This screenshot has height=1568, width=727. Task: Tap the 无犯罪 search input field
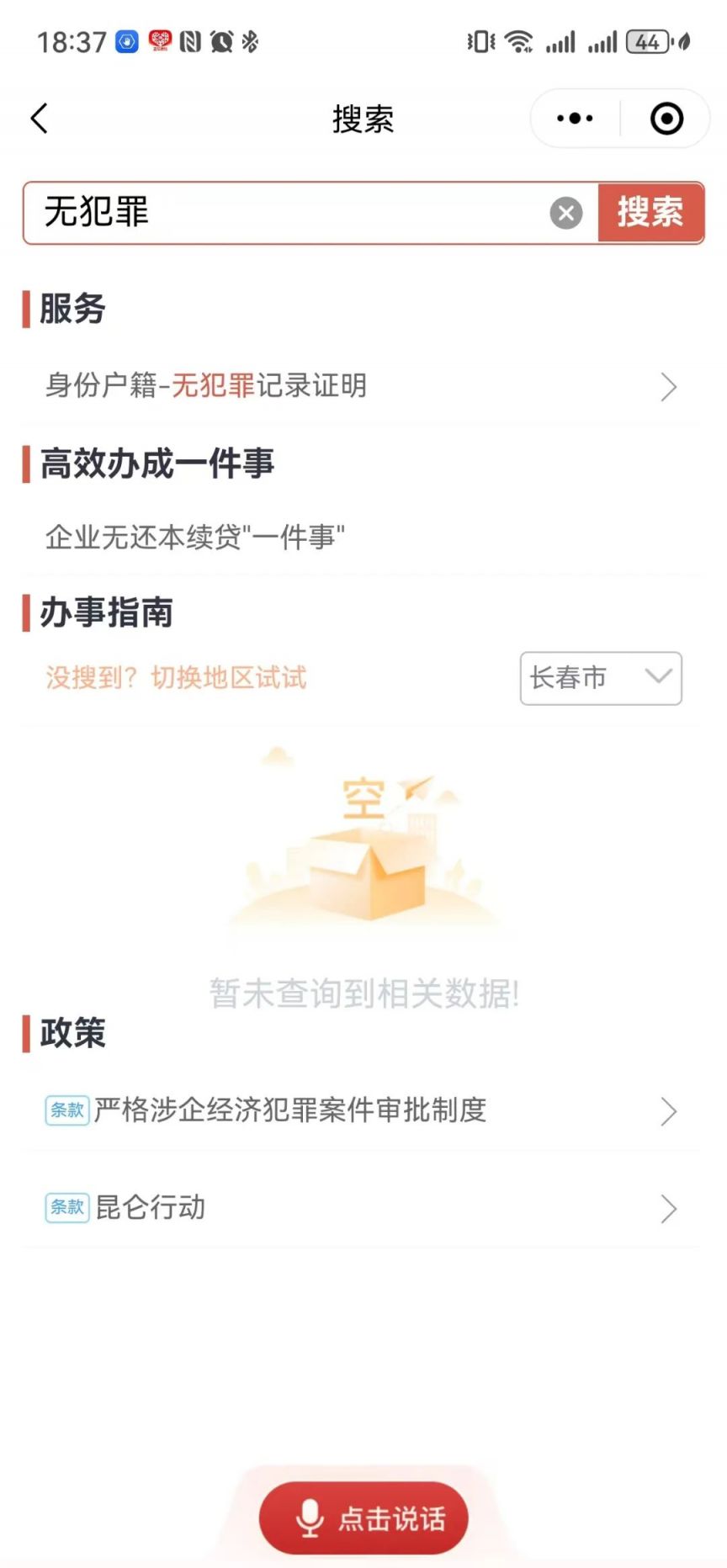tap(286, 213)
